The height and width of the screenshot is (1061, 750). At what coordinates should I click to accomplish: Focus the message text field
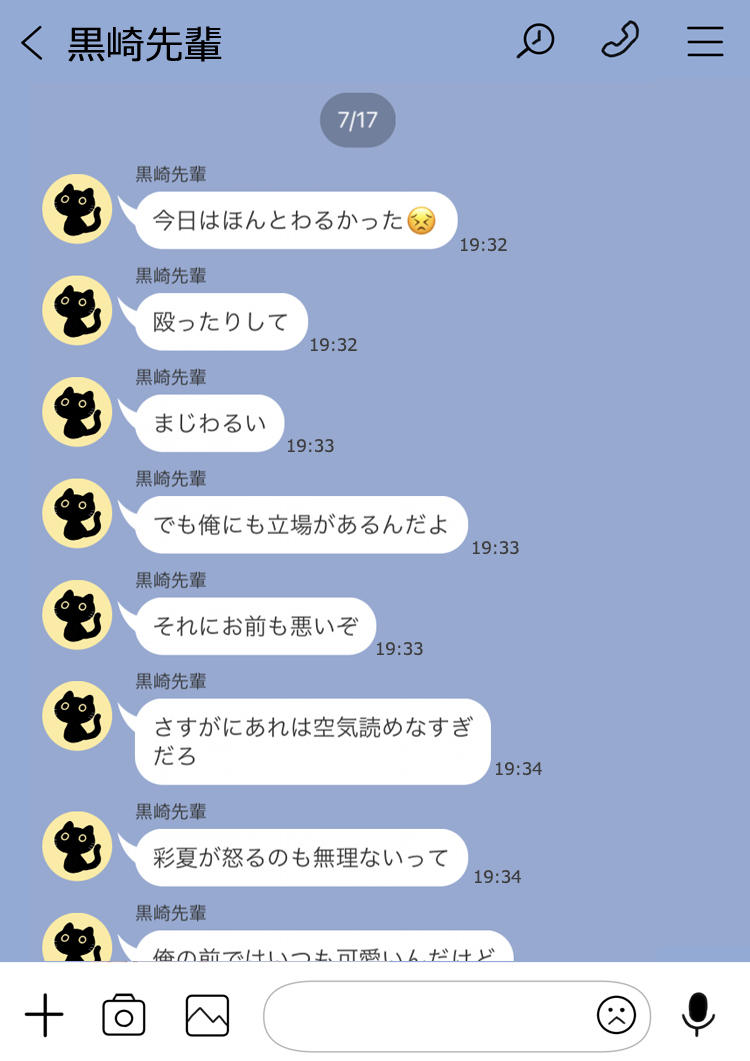click(425, 1016)
